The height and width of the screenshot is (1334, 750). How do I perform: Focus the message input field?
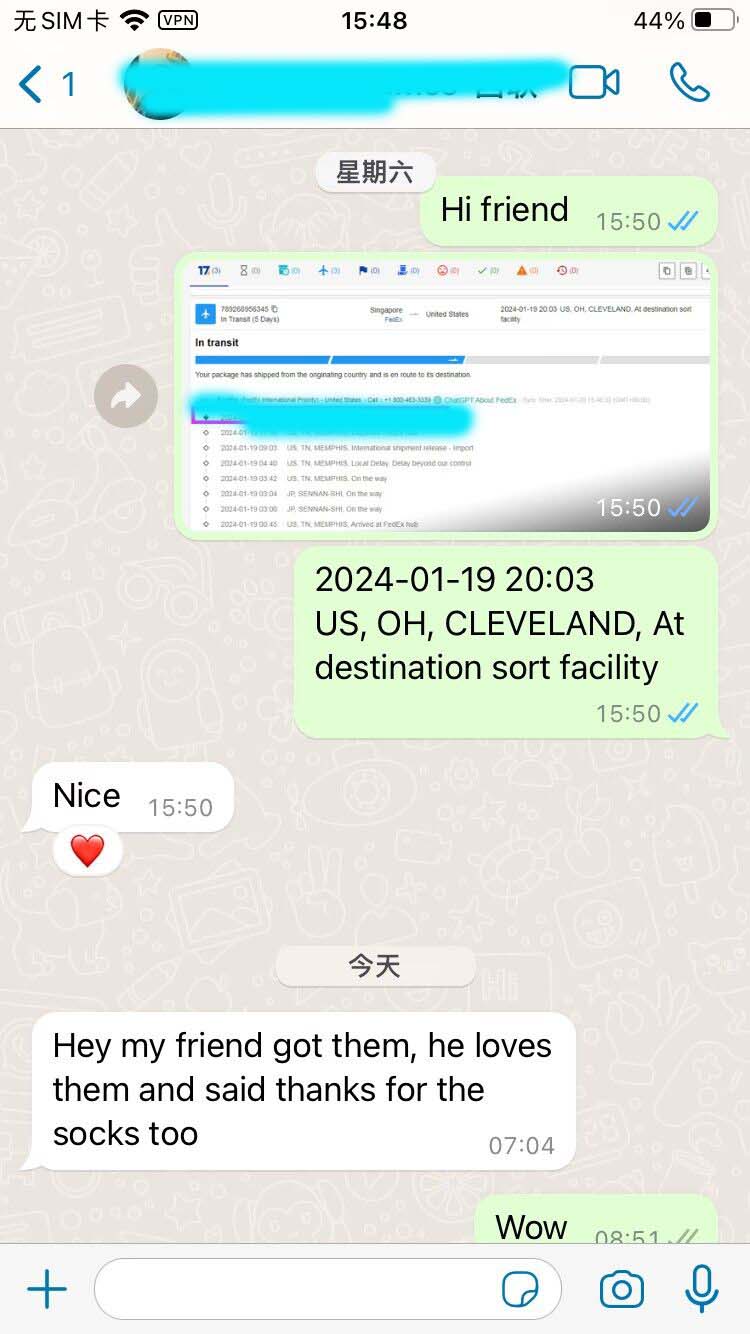[x=300, y=1290]
